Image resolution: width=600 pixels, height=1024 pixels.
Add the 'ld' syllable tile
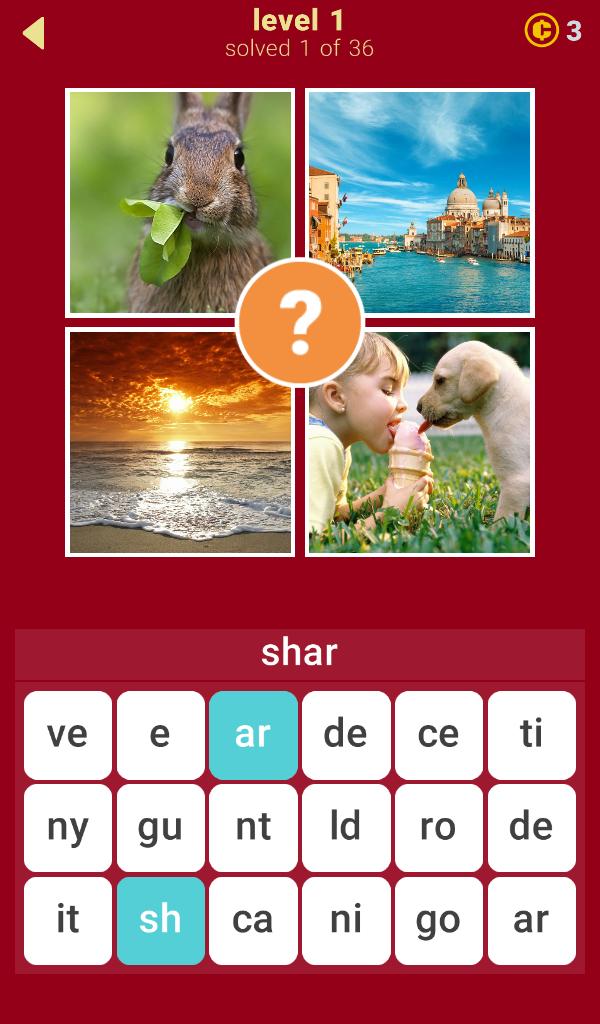pyautogui.click(x=345, y=827)
